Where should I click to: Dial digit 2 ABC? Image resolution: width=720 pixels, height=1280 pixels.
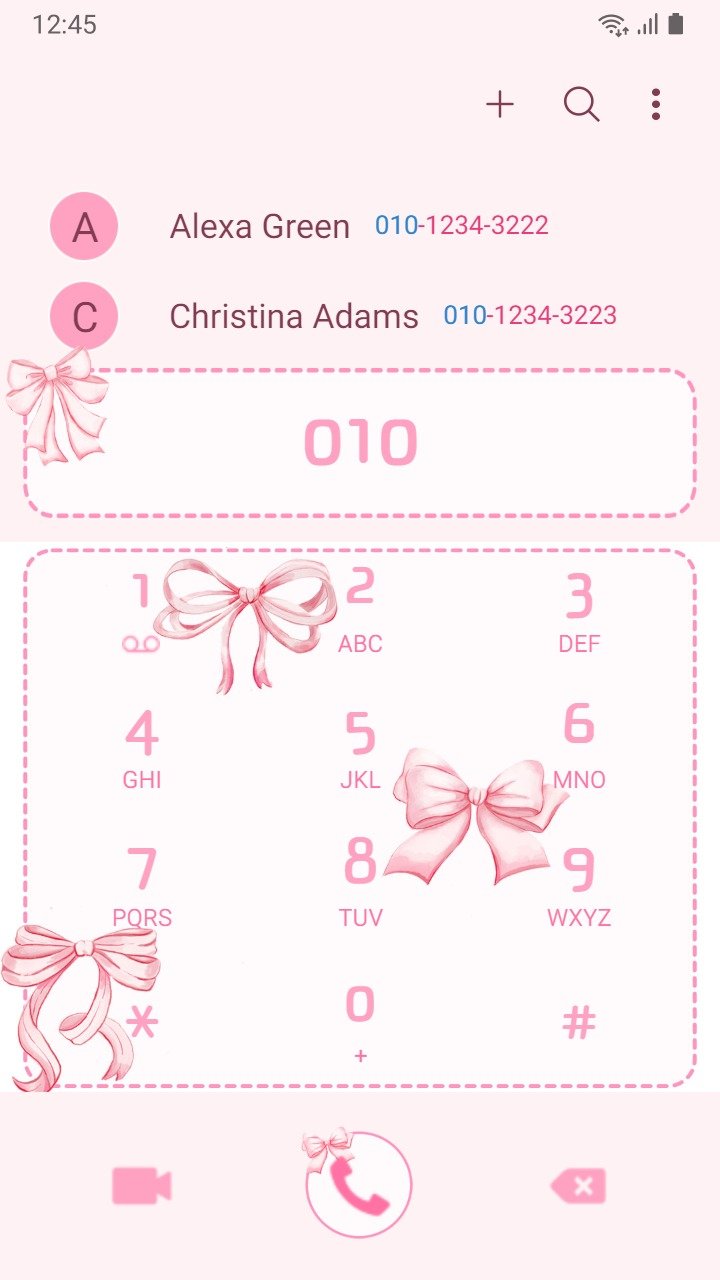pyautogui.click(x=360, y=610)
